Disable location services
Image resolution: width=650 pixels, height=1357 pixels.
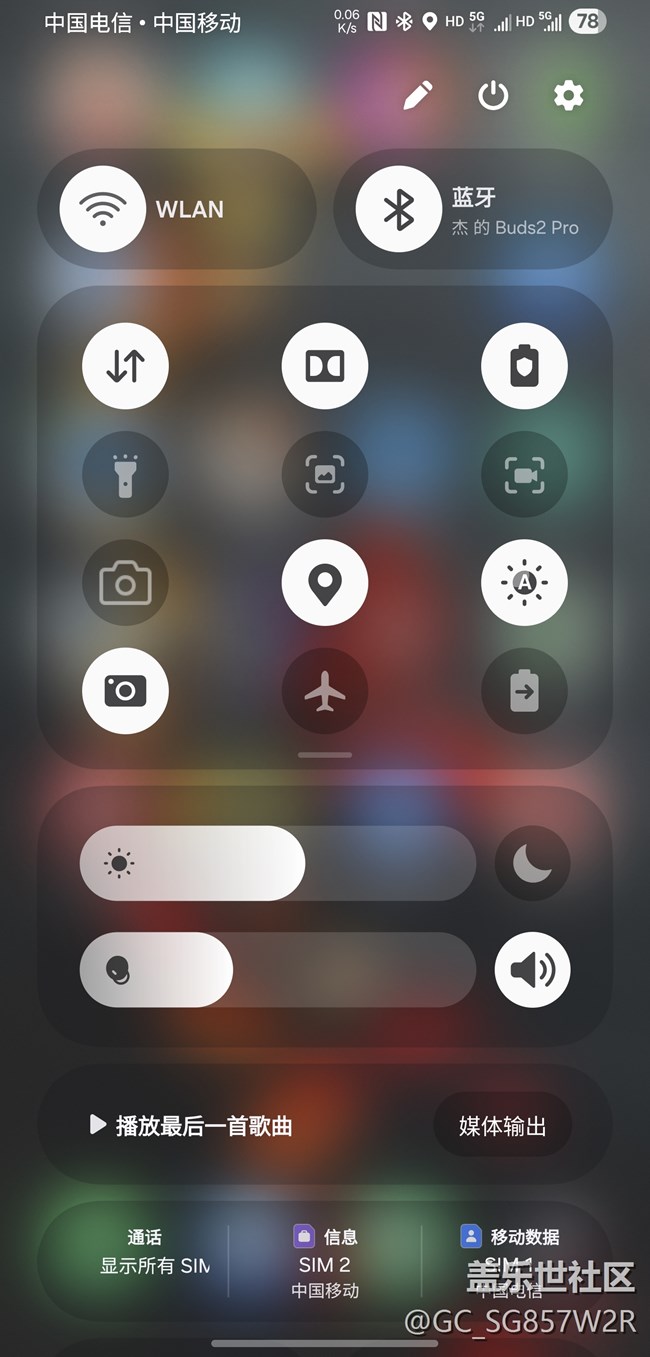point(325,582)
